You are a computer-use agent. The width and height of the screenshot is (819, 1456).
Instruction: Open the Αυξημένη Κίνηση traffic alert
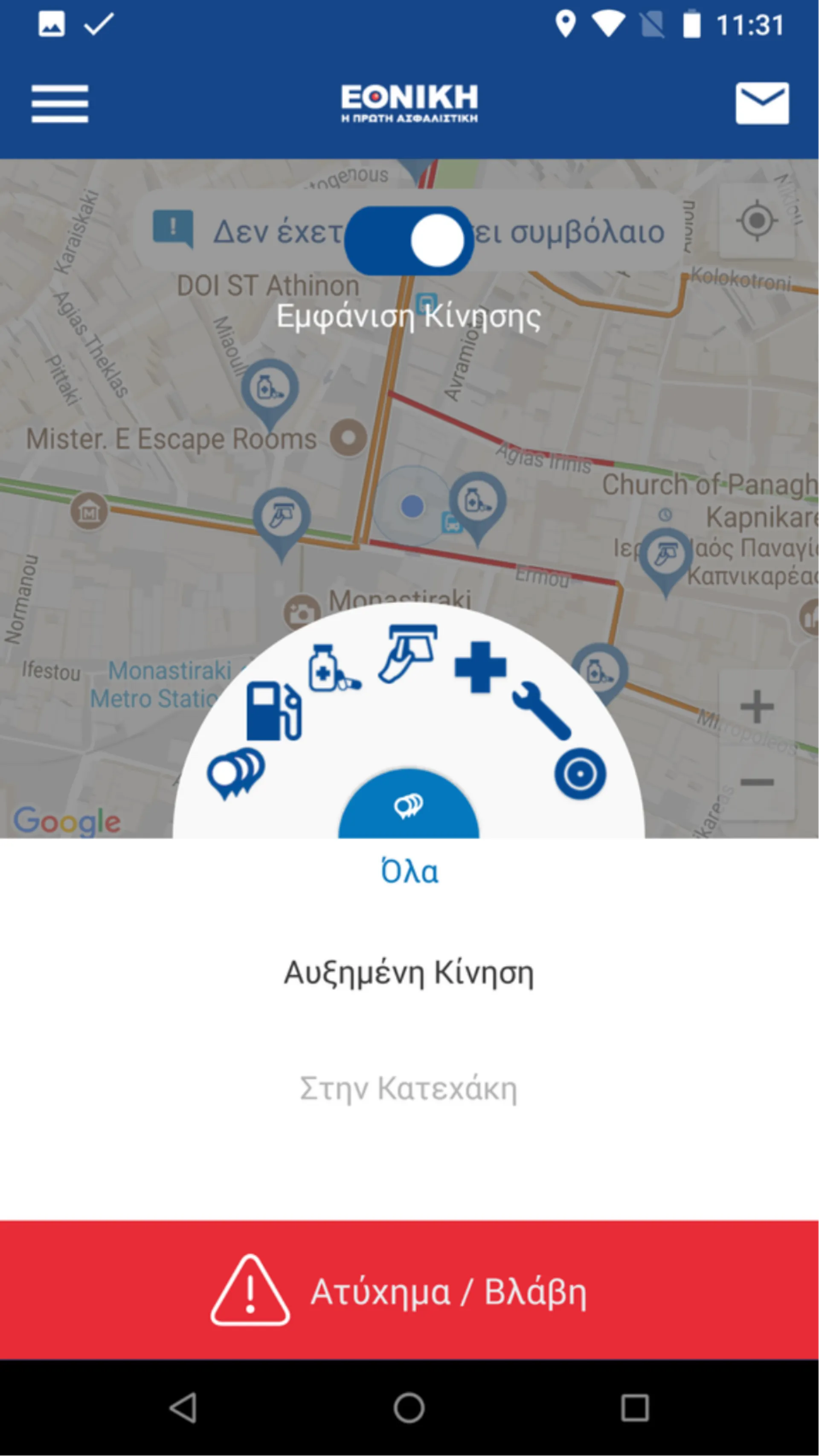coord(409,973)
